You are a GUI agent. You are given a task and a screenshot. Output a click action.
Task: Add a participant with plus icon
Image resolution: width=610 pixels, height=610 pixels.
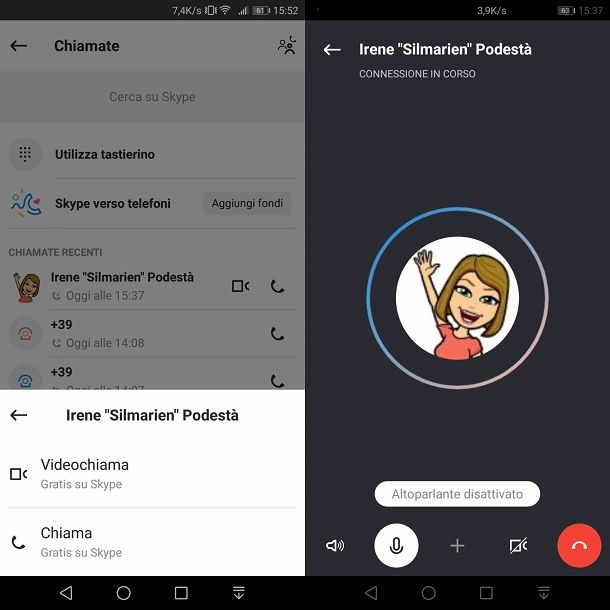point(457,546)
